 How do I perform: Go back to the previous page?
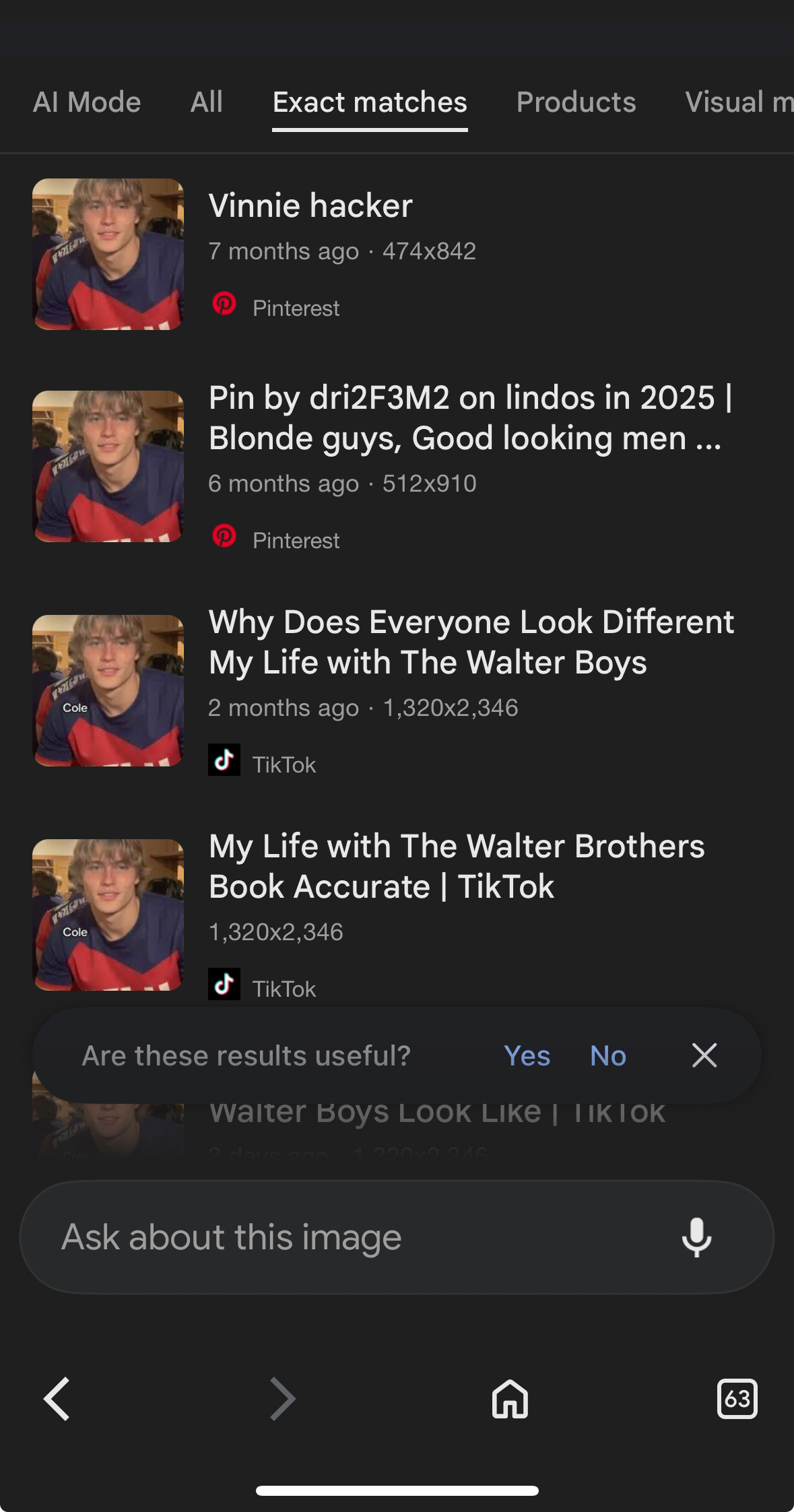click(57, 1399)
